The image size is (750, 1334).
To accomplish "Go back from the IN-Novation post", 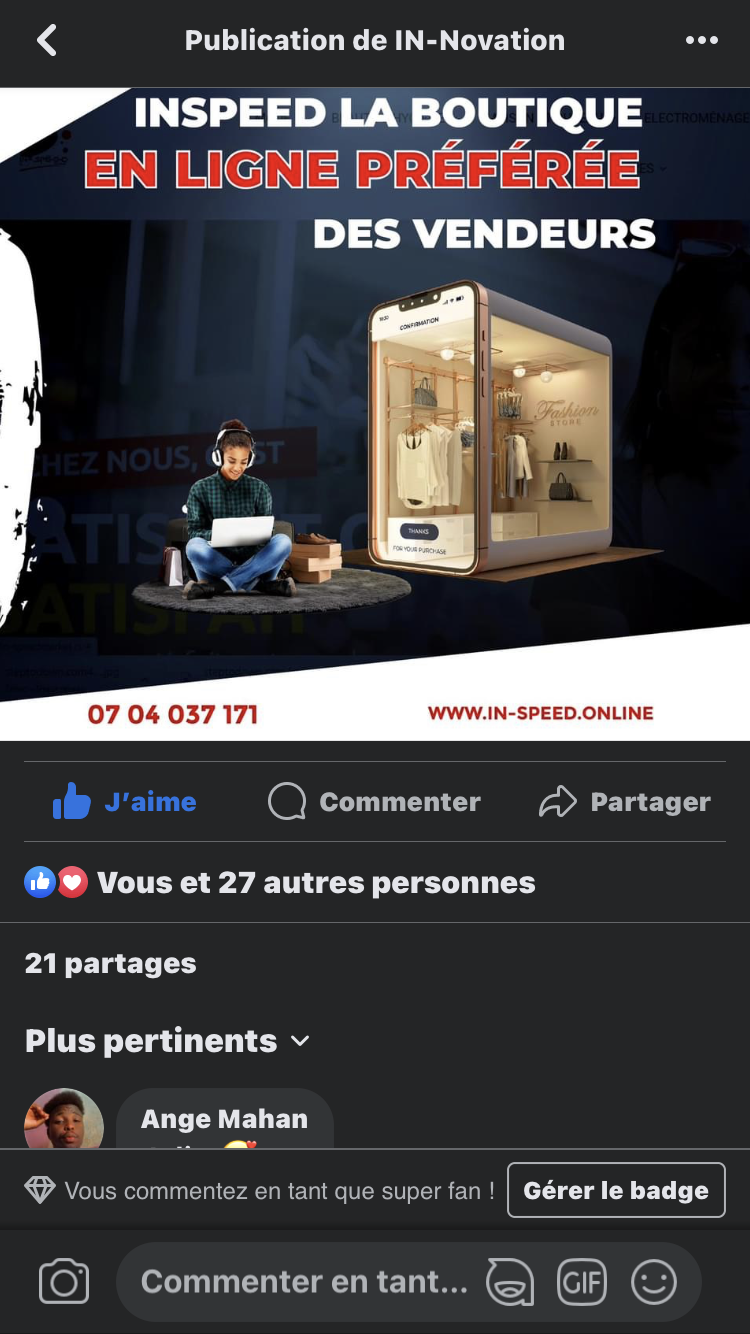I will tap(47, 41).
